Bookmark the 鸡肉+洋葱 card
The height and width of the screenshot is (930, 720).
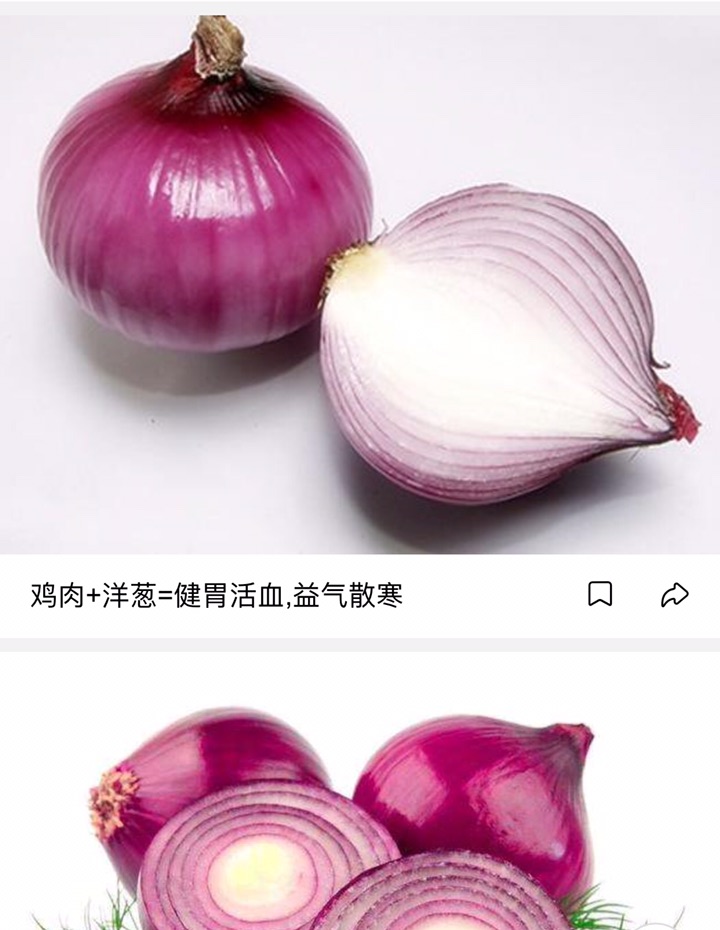[599, 595]
